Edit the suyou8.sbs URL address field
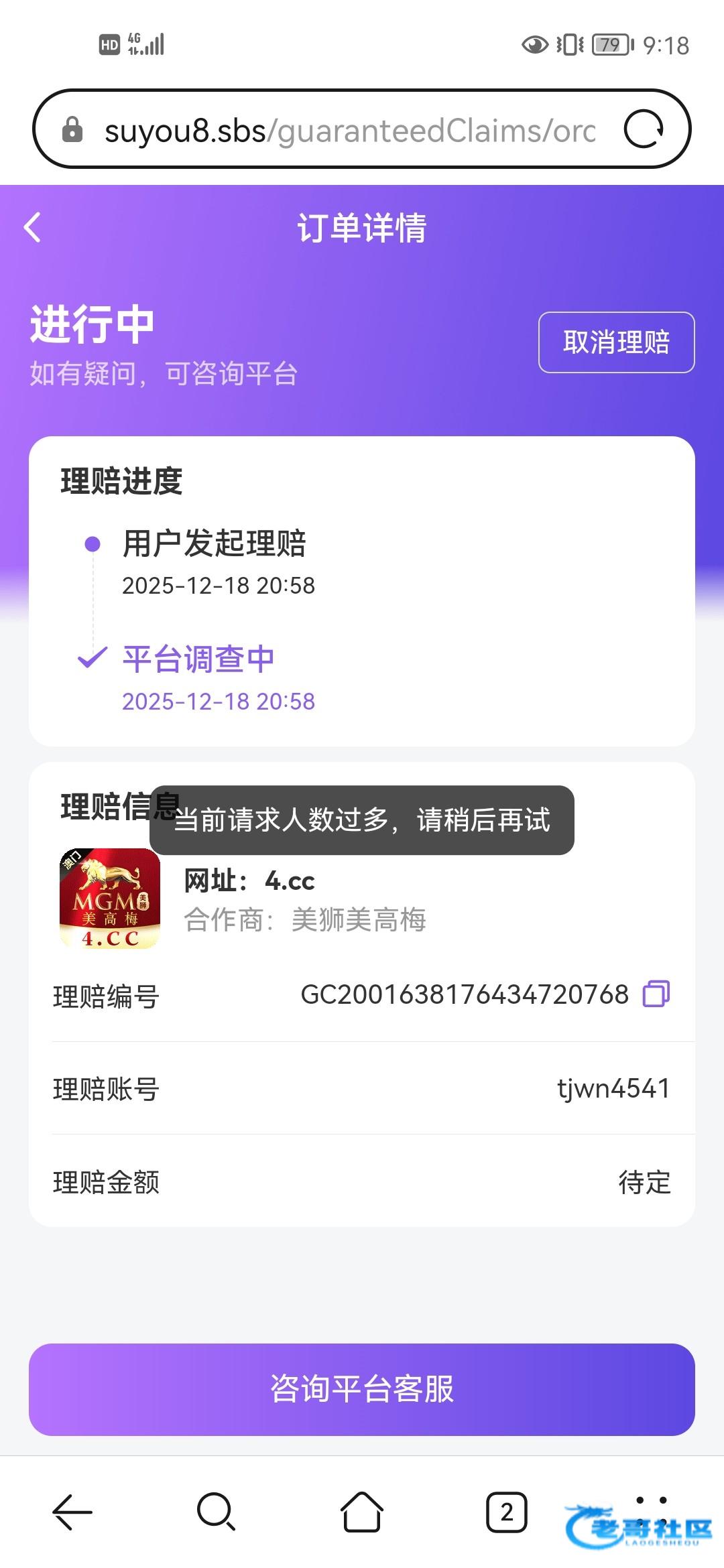 coord(350,131)
